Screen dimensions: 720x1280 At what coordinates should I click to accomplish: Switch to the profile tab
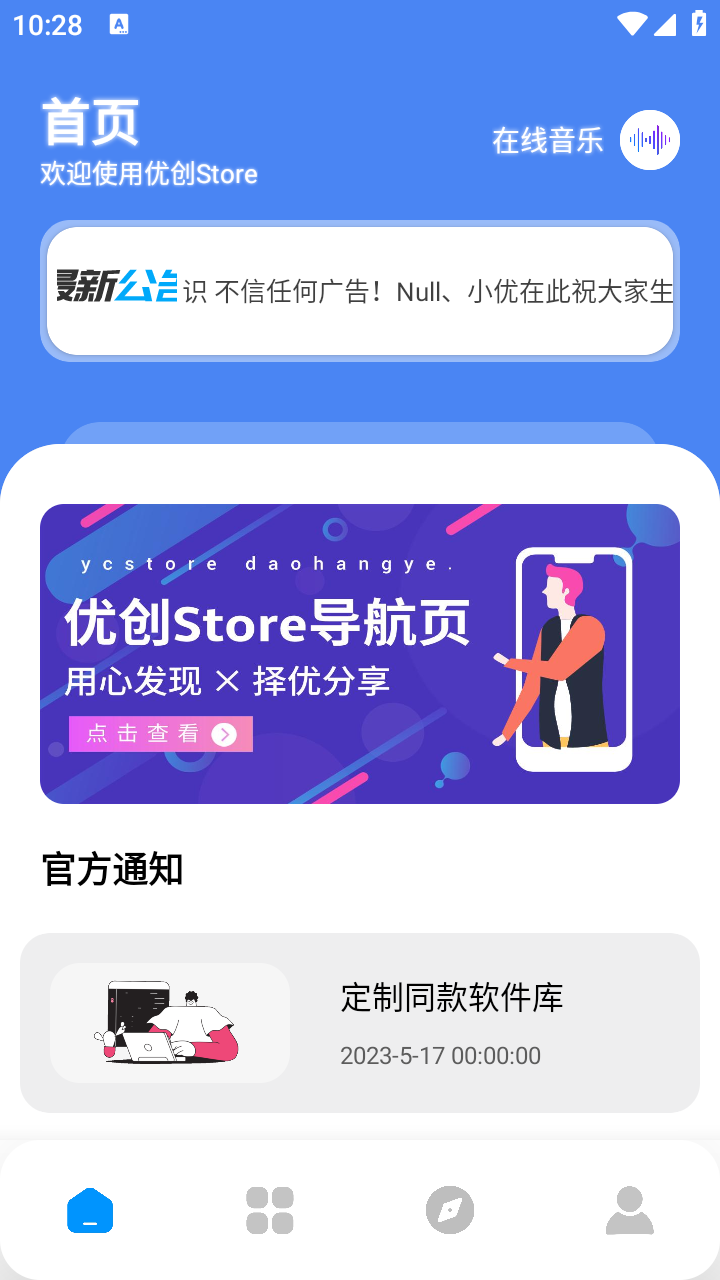pos(630,1210)
